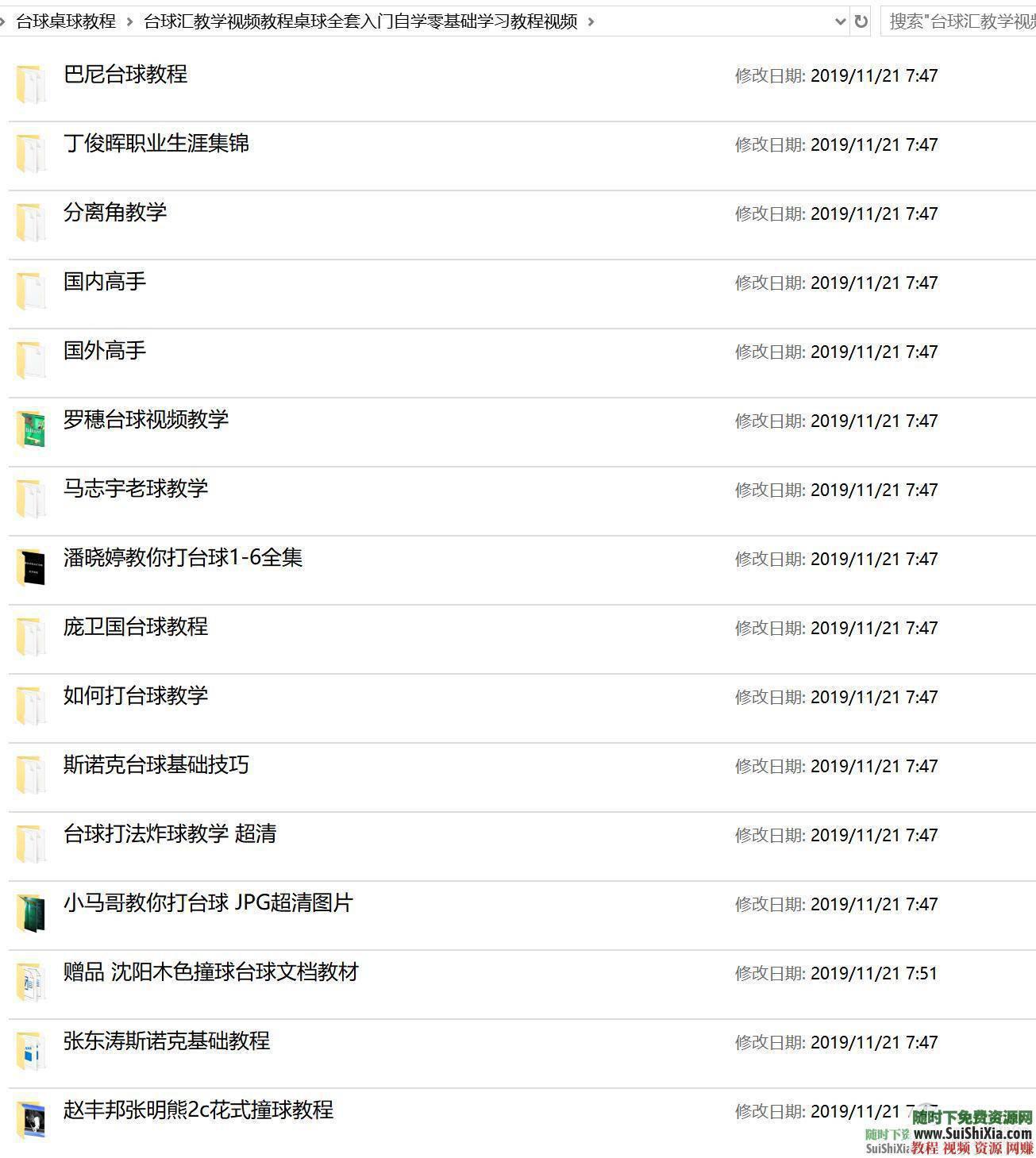Click the refresh arrow icon

[861, 22]
